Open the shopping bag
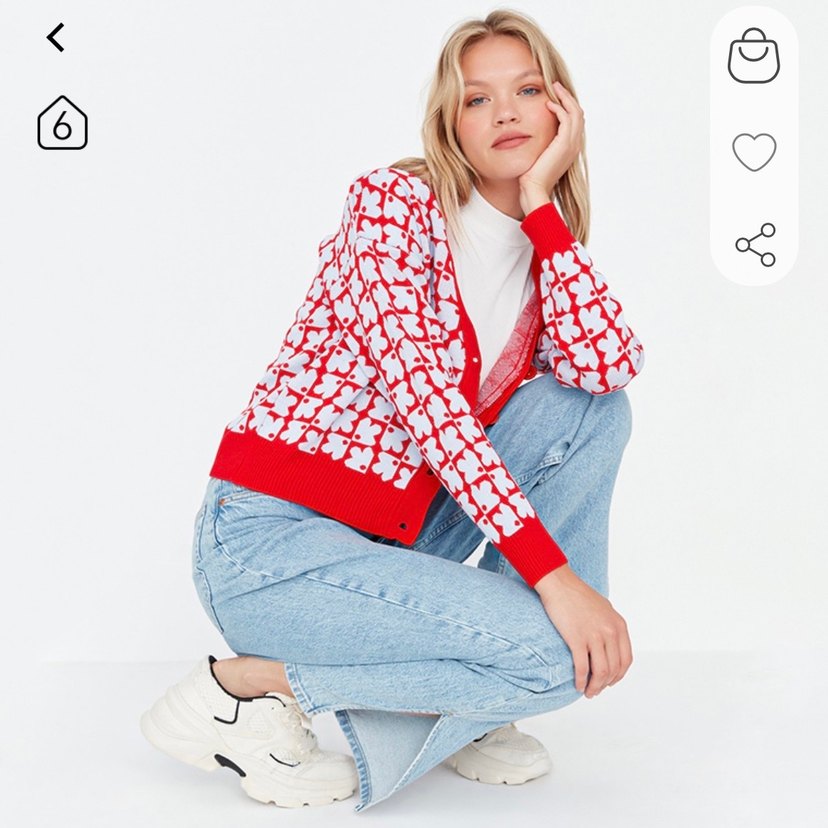The width and height of the screenshot is (828, 828). click(x=753, y=56)
